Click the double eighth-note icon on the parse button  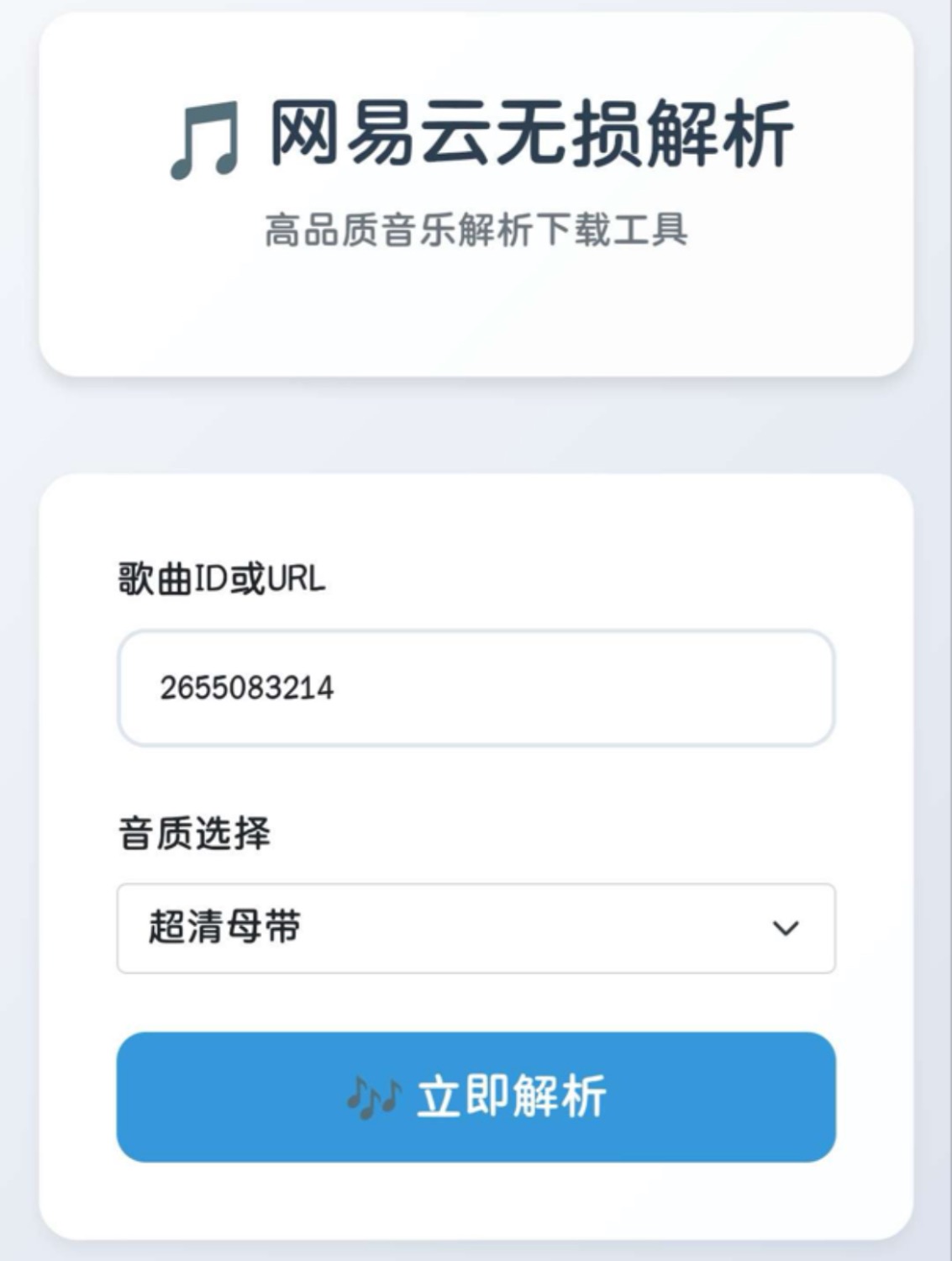pyautogui.click(x=377, y=1094)
